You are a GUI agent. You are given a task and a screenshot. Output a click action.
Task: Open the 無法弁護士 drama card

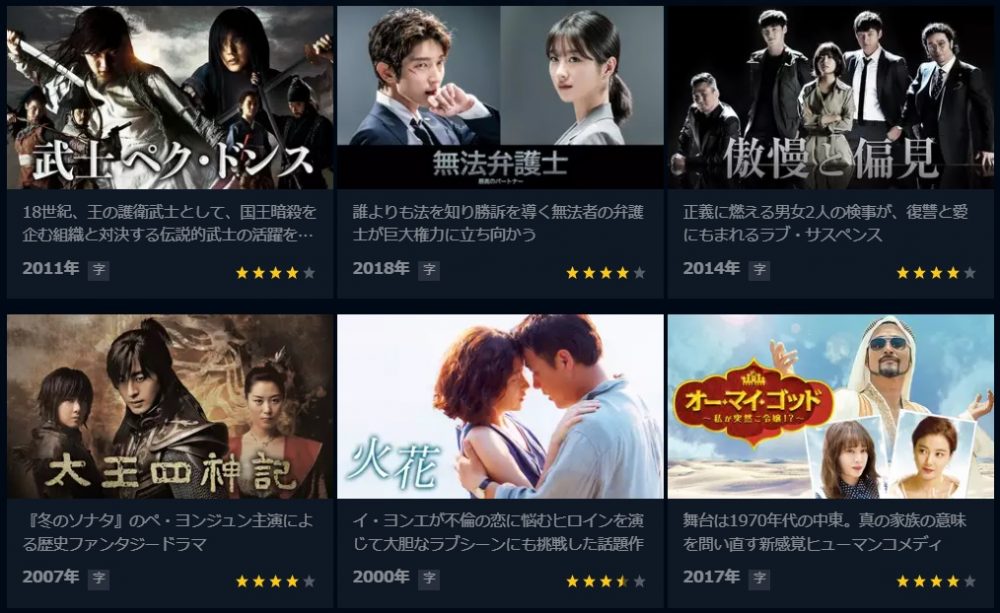pyautogui.click(x=500, y=98)
